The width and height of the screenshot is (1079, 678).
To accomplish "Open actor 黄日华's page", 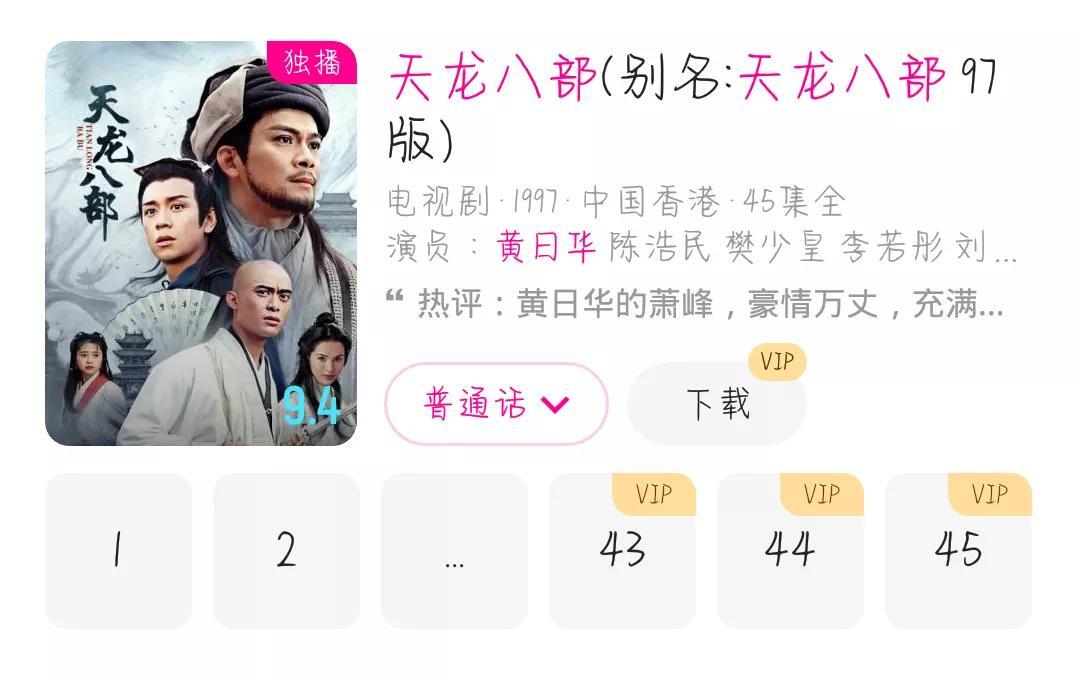I will (546, 247).
